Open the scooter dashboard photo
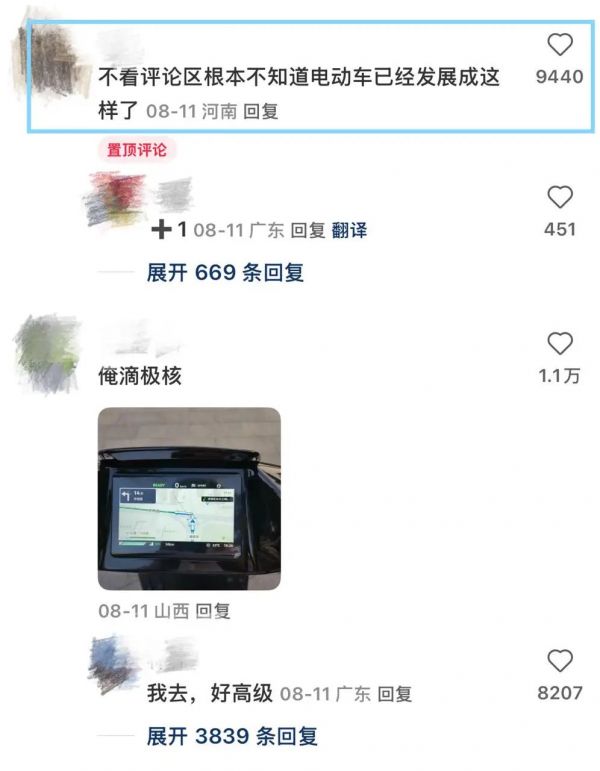The image size is (600, 771). coord(189,498)
